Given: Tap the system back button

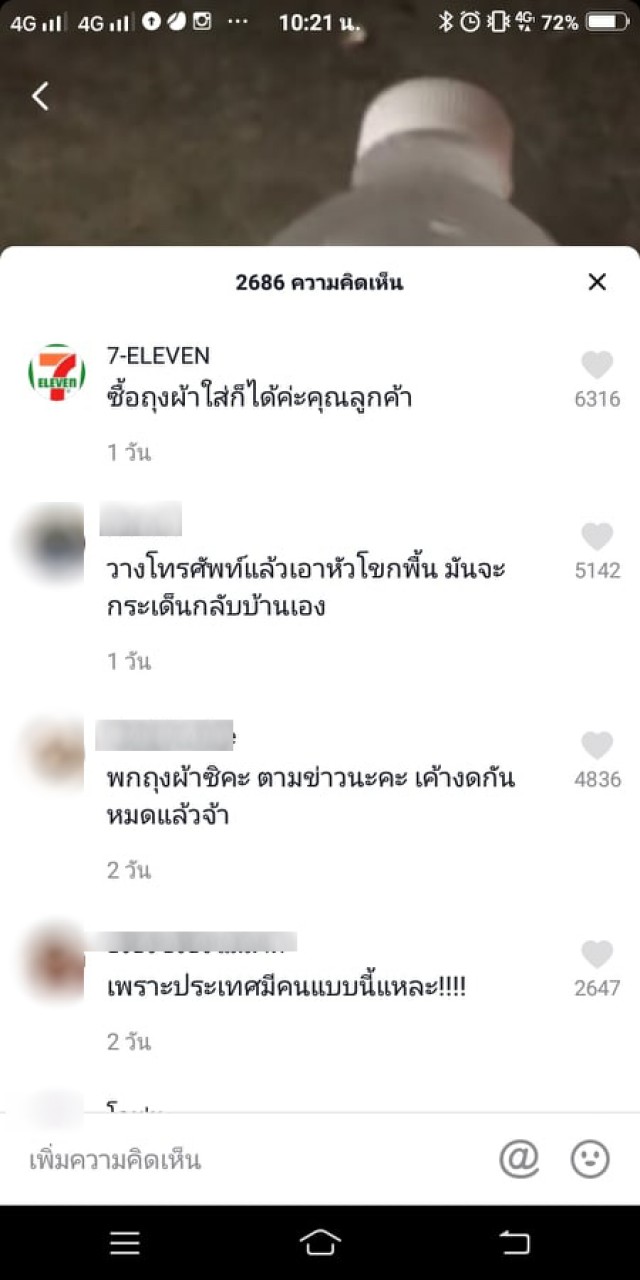Looking at the screenshot, I should click(514, 1243).
